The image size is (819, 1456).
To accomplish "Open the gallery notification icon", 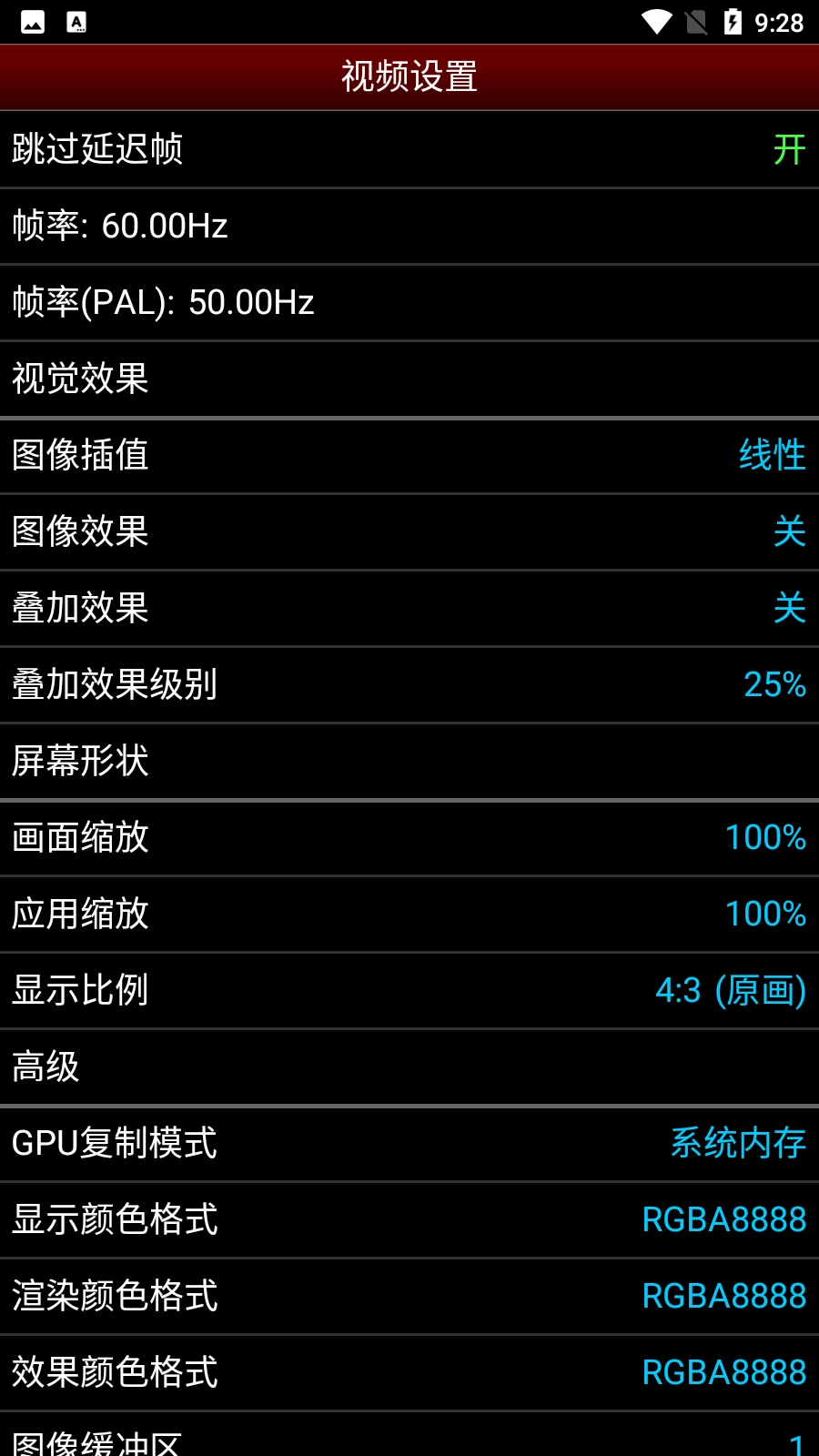I will 33,20.
